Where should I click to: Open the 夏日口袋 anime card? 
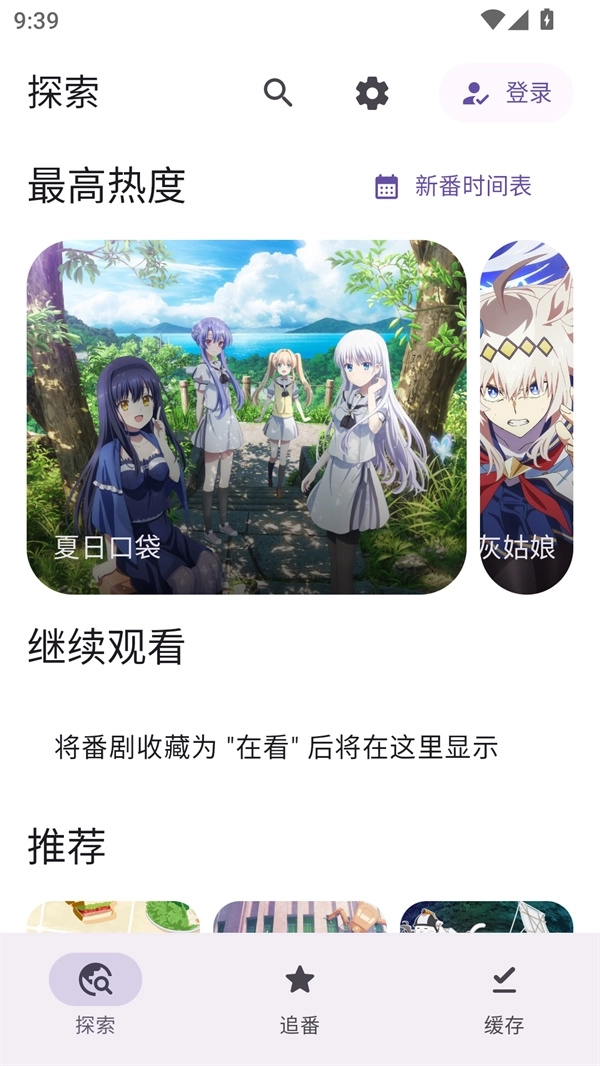(246, 416)
